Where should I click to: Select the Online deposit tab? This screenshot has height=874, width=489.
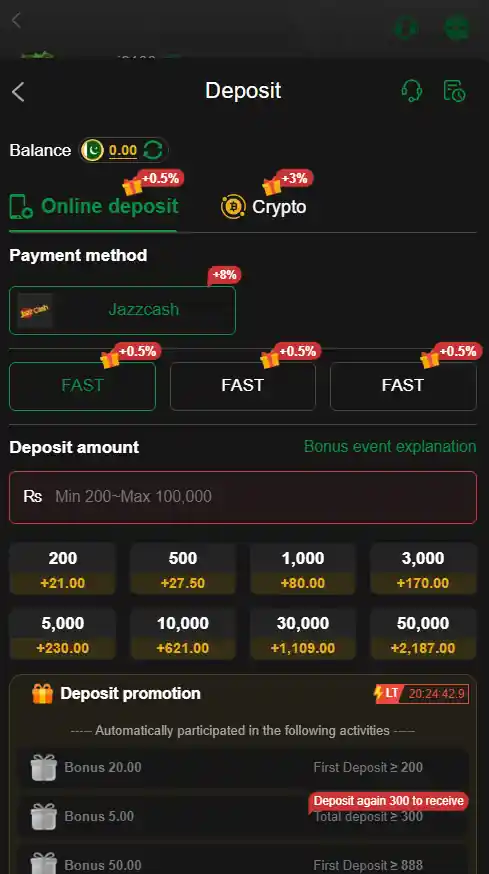94,207
